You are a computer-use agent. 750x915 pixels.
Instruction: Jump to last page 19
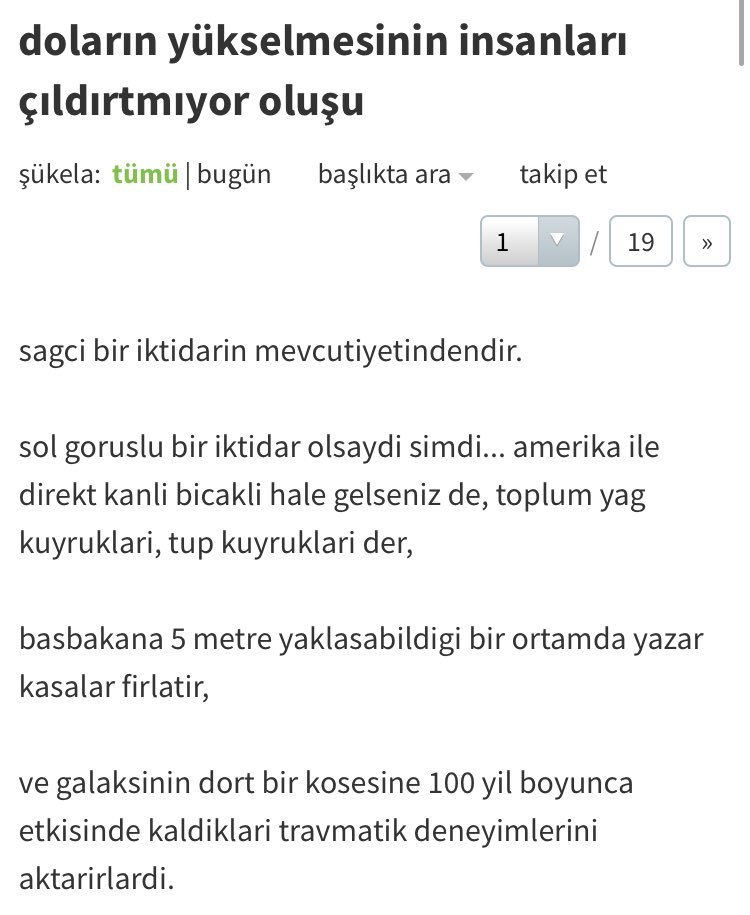pyautogui.click(x=640, y=242)
